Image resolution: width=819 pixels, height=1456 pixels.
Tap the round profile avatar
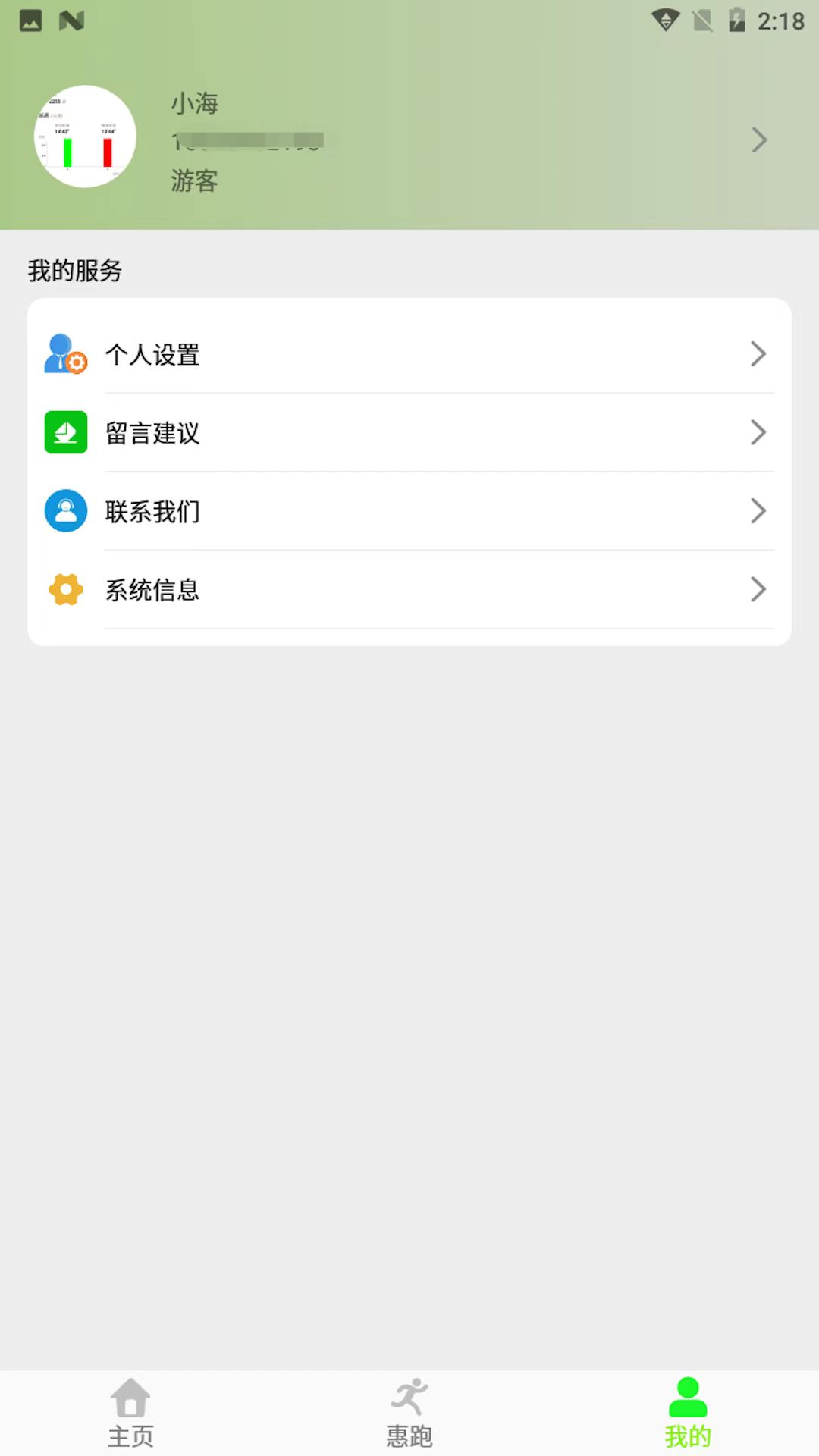86,136
